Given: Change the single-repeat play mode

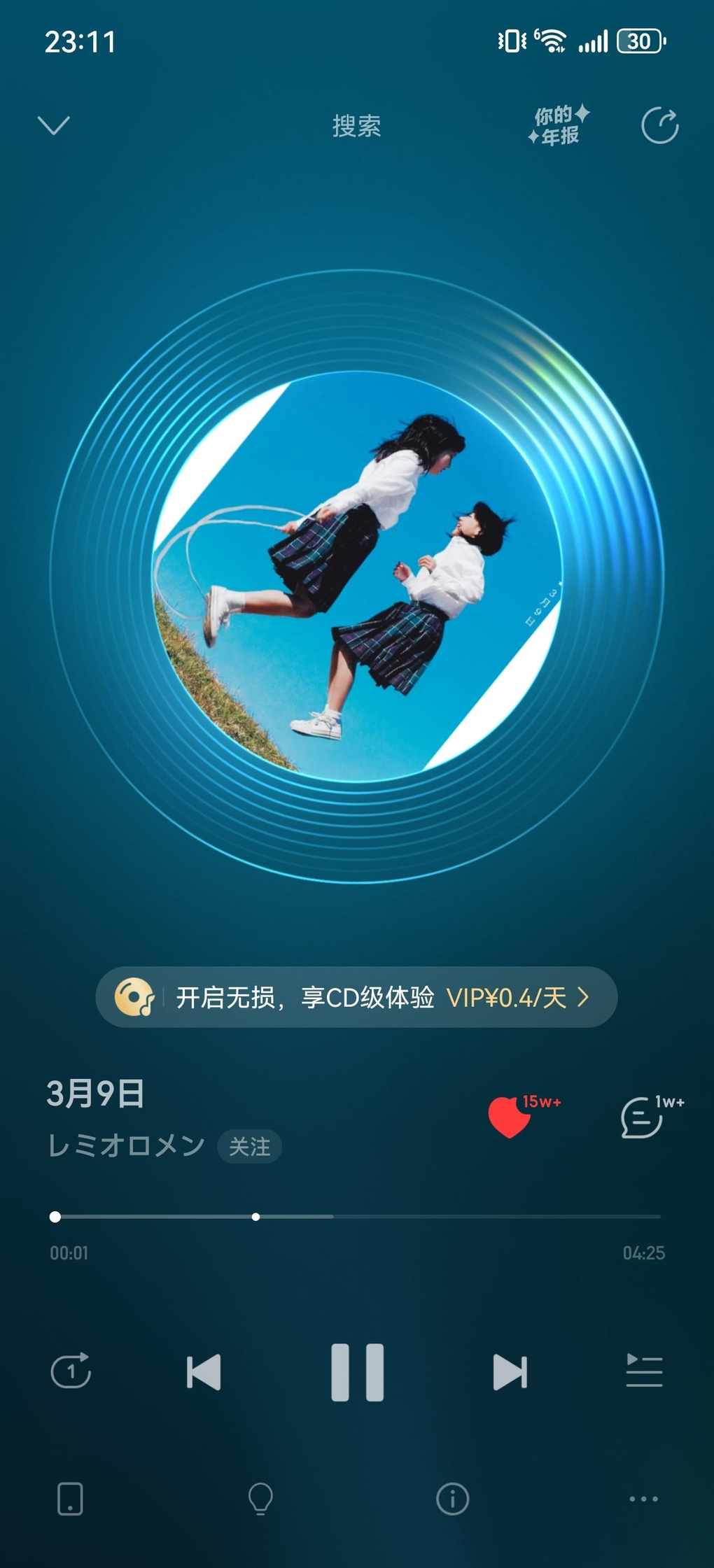Looking at the screenshot, I should (71, 1371).
